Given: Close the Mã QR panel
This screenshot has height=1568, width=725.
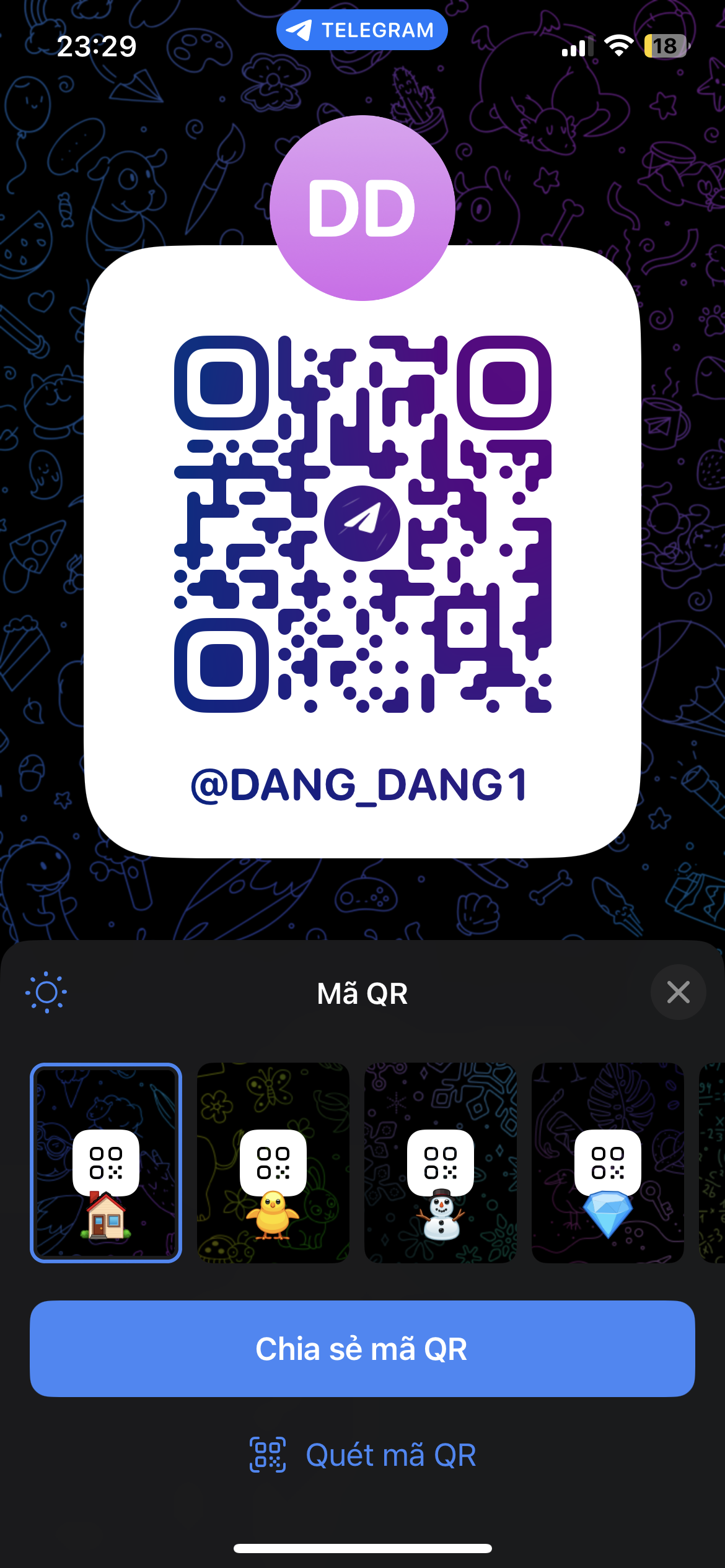Looking at the screenshot, I should [x=678, y=992].
